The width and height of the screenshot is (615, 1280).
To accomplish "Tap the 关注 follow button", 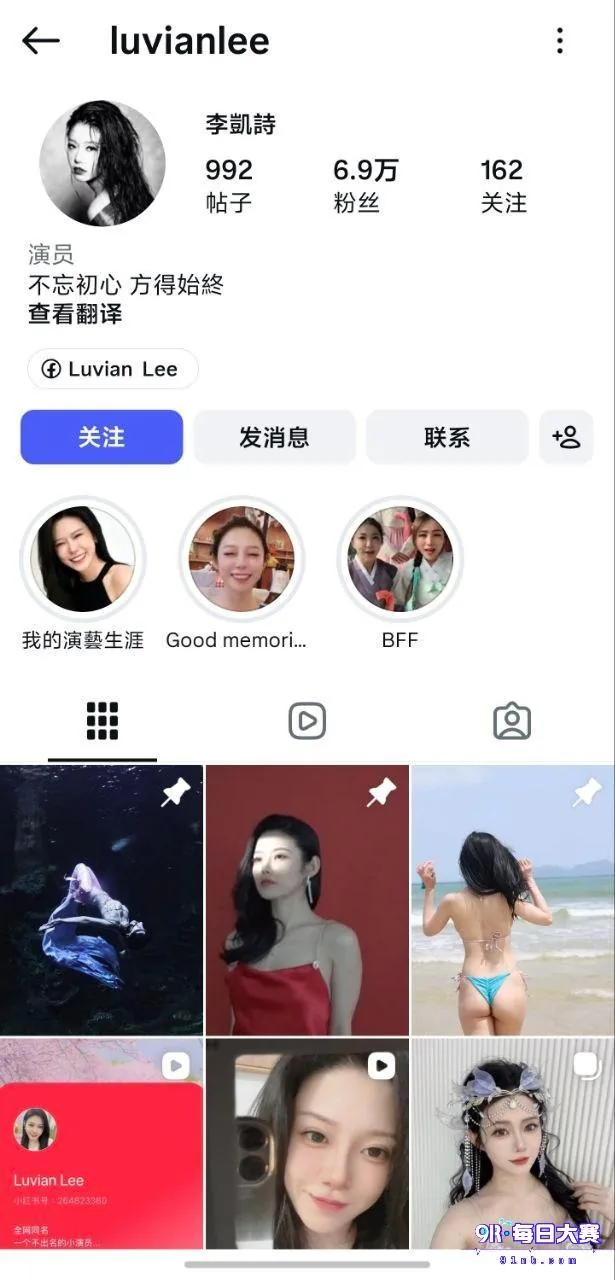I will coord(102,437).
